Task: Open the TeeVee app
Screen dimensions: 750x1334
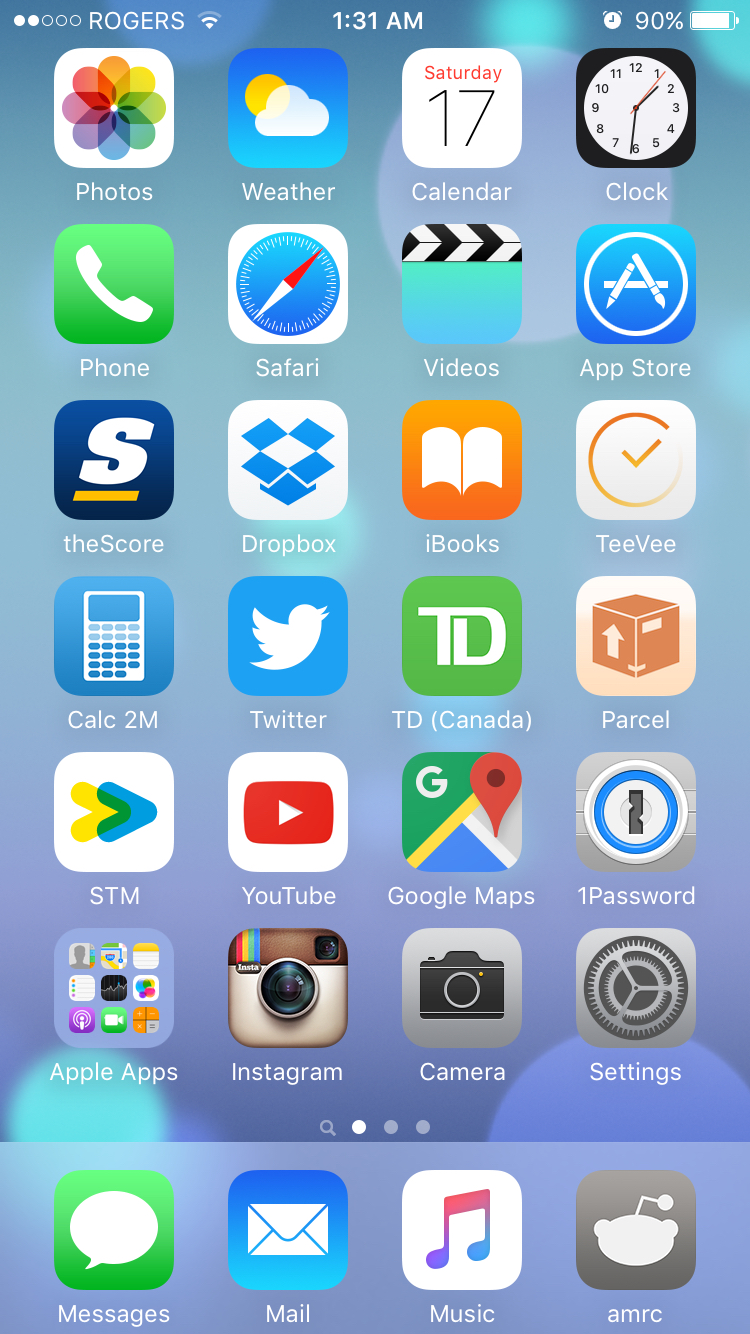Action: pos(636,460)
